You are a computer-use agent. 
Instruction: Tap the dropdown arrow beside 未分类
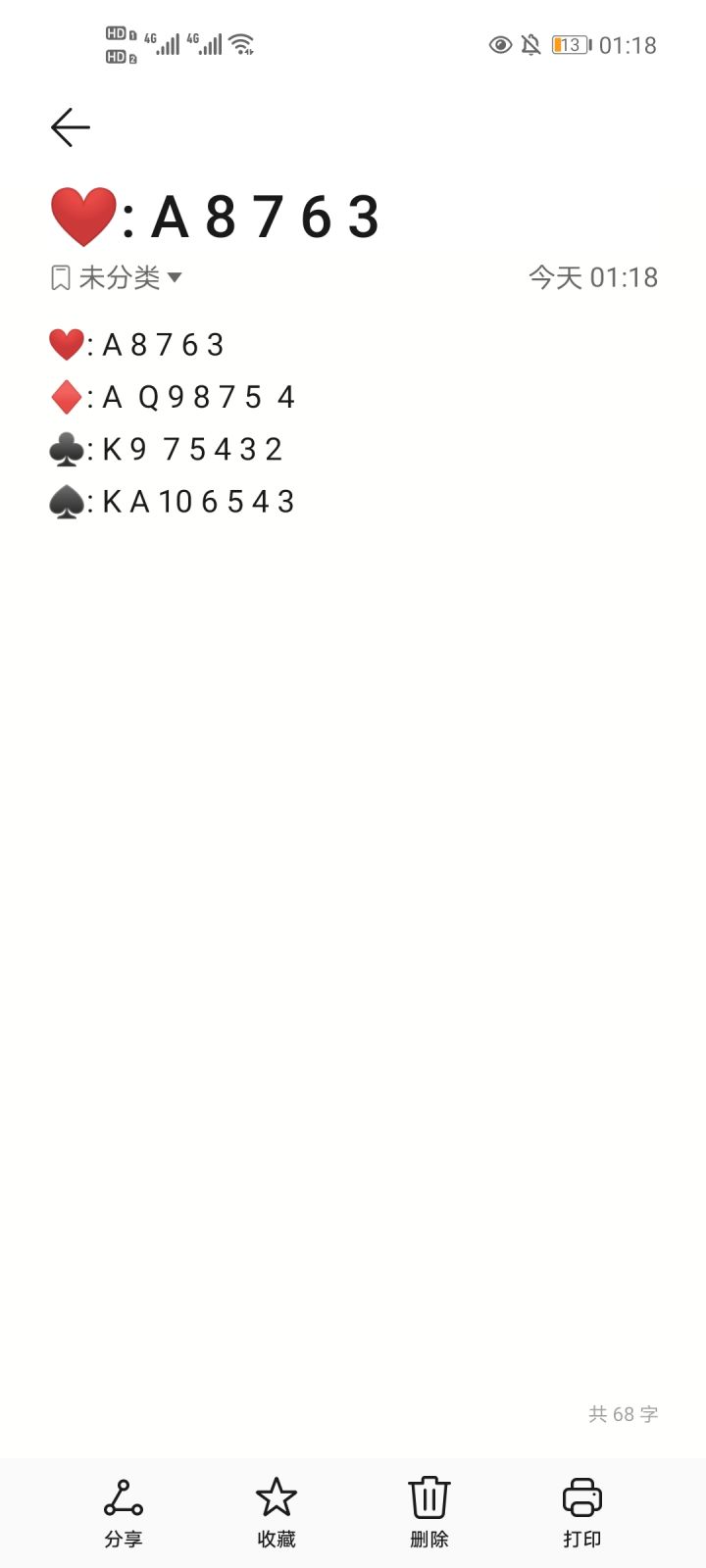(175, 279)
